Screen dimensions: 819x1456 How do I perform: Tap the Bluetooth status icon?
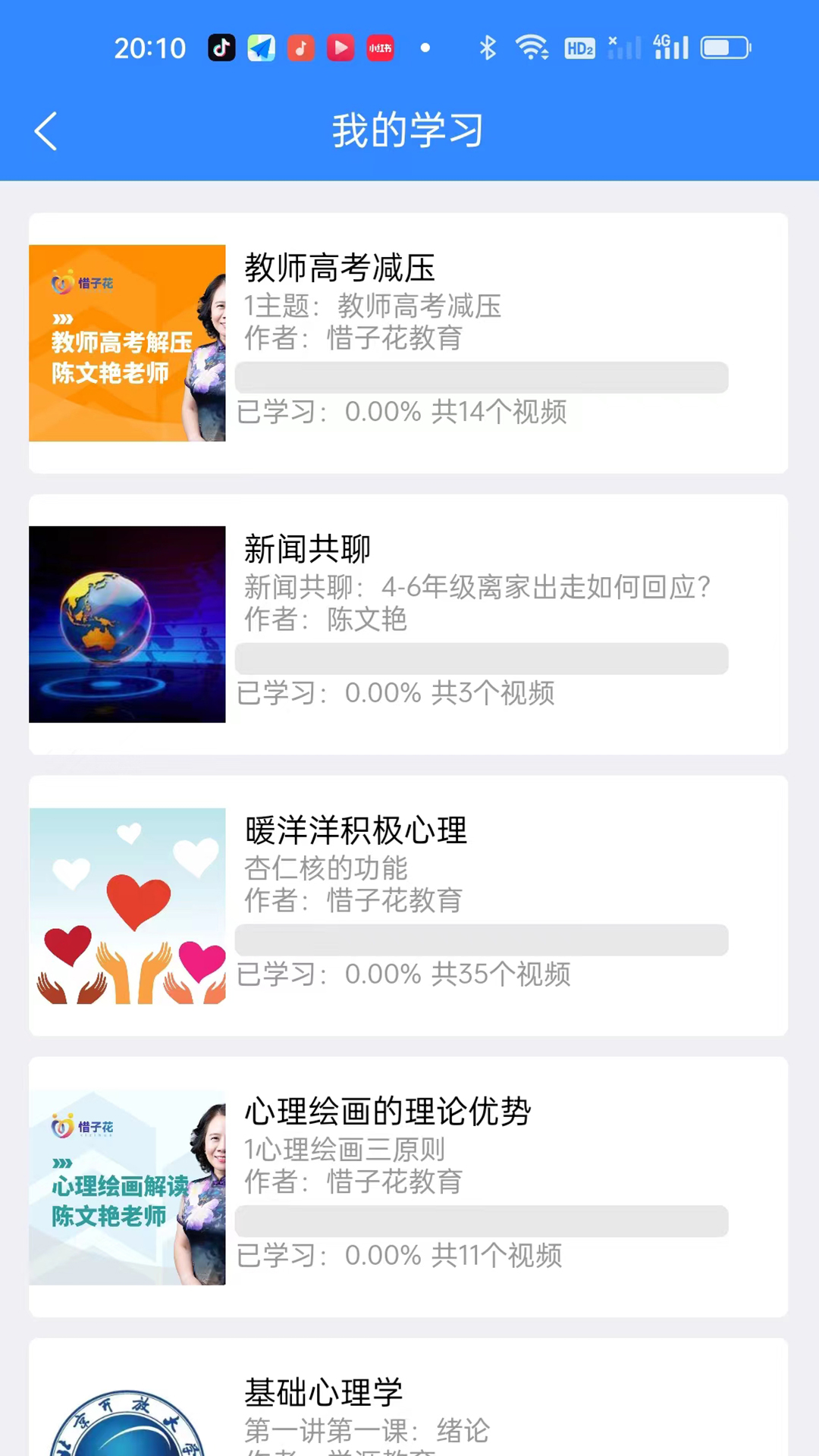coord(488,47)
